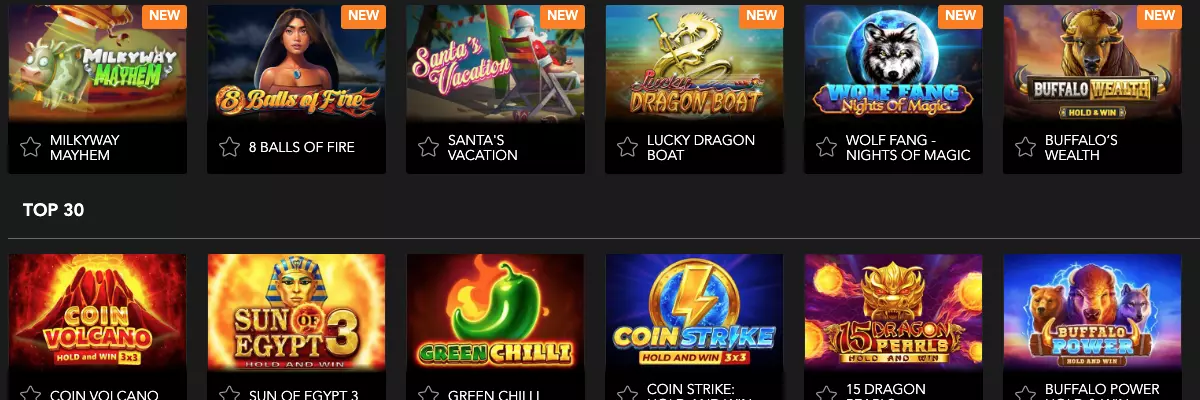Play the Green Chilli slot

pyautogui.click(x=495, y=312)
